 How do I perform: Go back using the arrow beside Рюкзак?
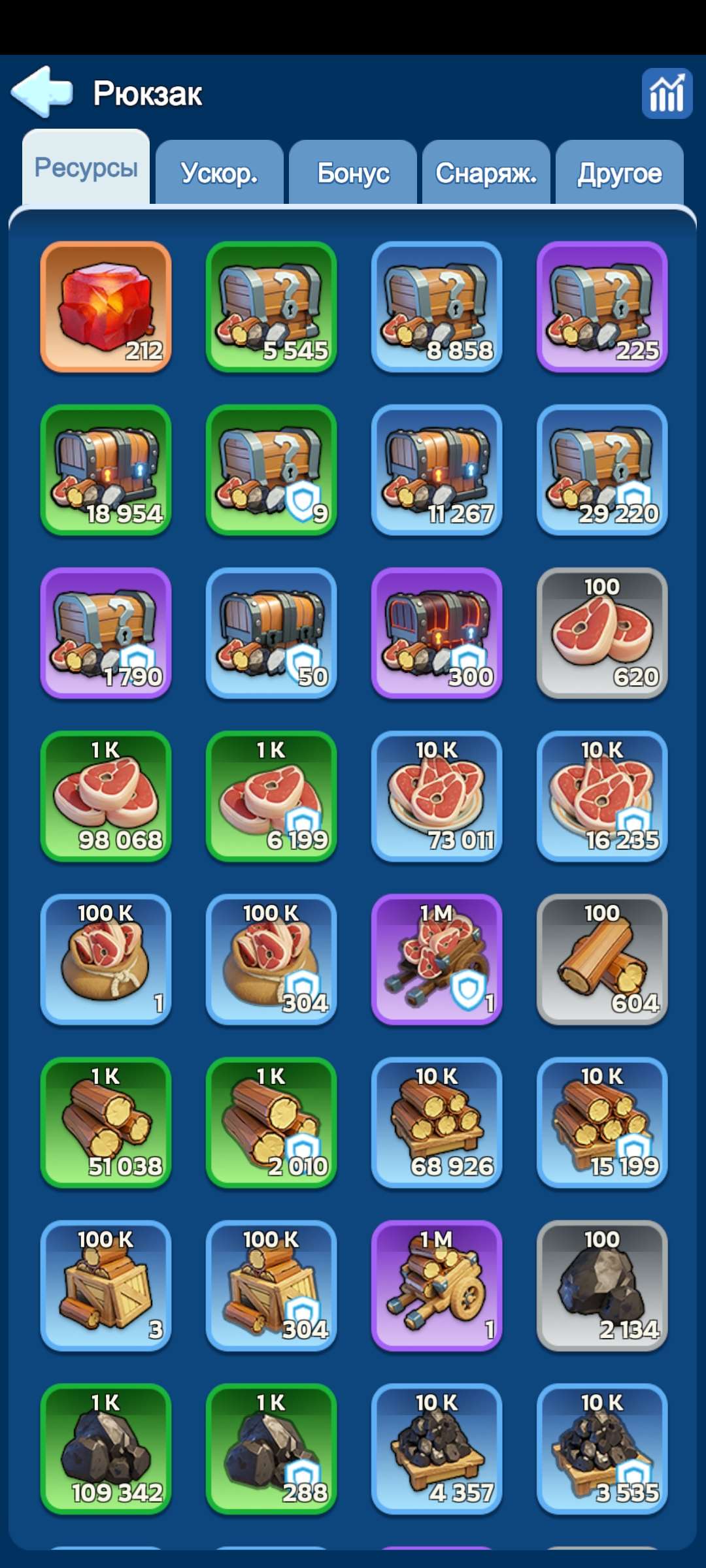pyautogui.click(x=42, y=92)
